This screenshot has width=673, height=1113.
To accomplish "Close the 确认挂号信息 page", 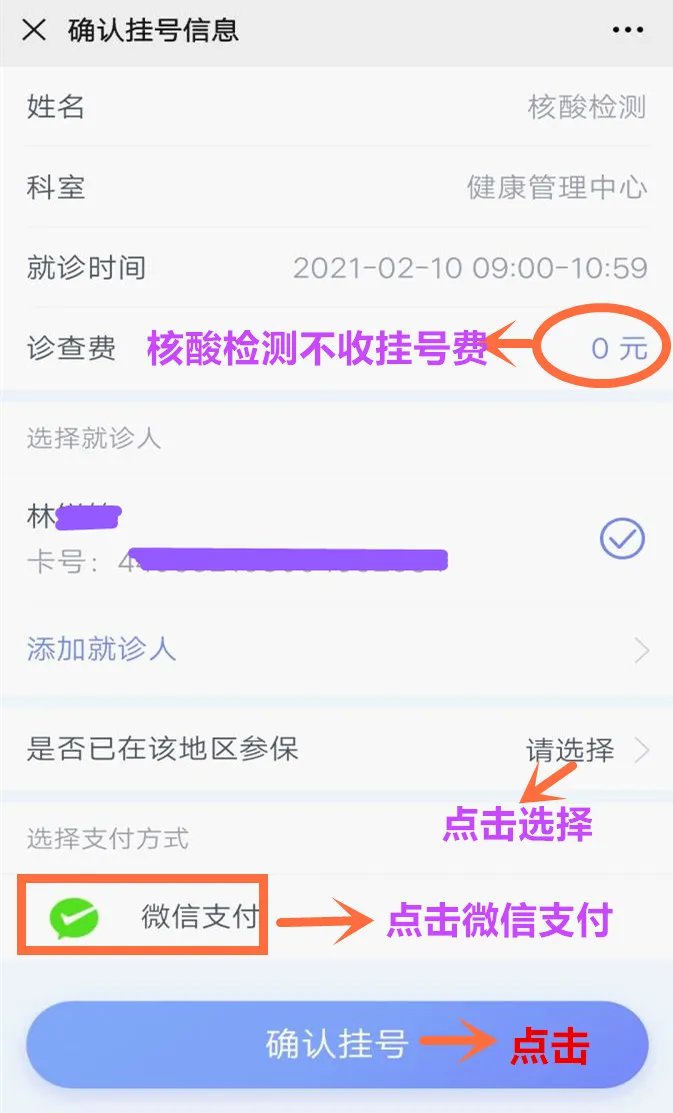I will coord(34,30).
